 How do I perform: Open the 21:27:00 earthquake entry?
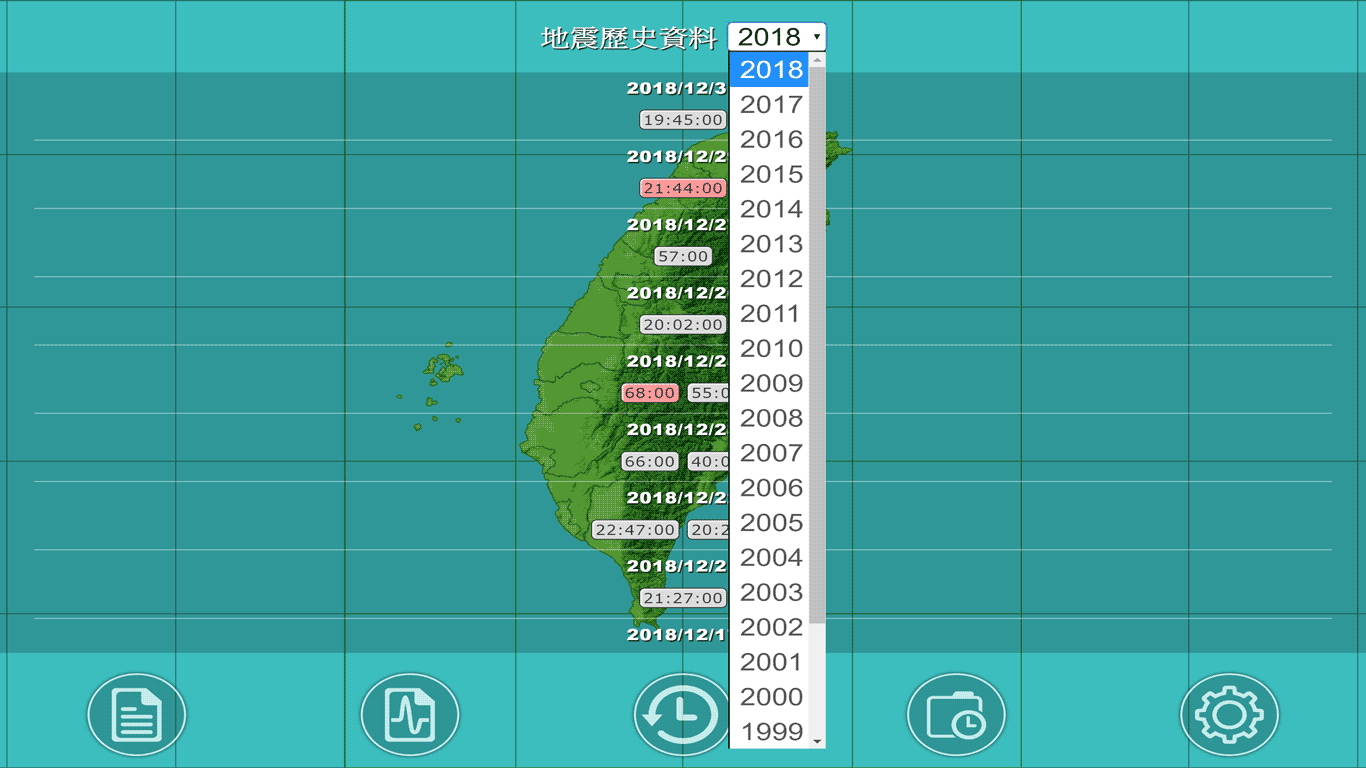[x=683, y=598]
